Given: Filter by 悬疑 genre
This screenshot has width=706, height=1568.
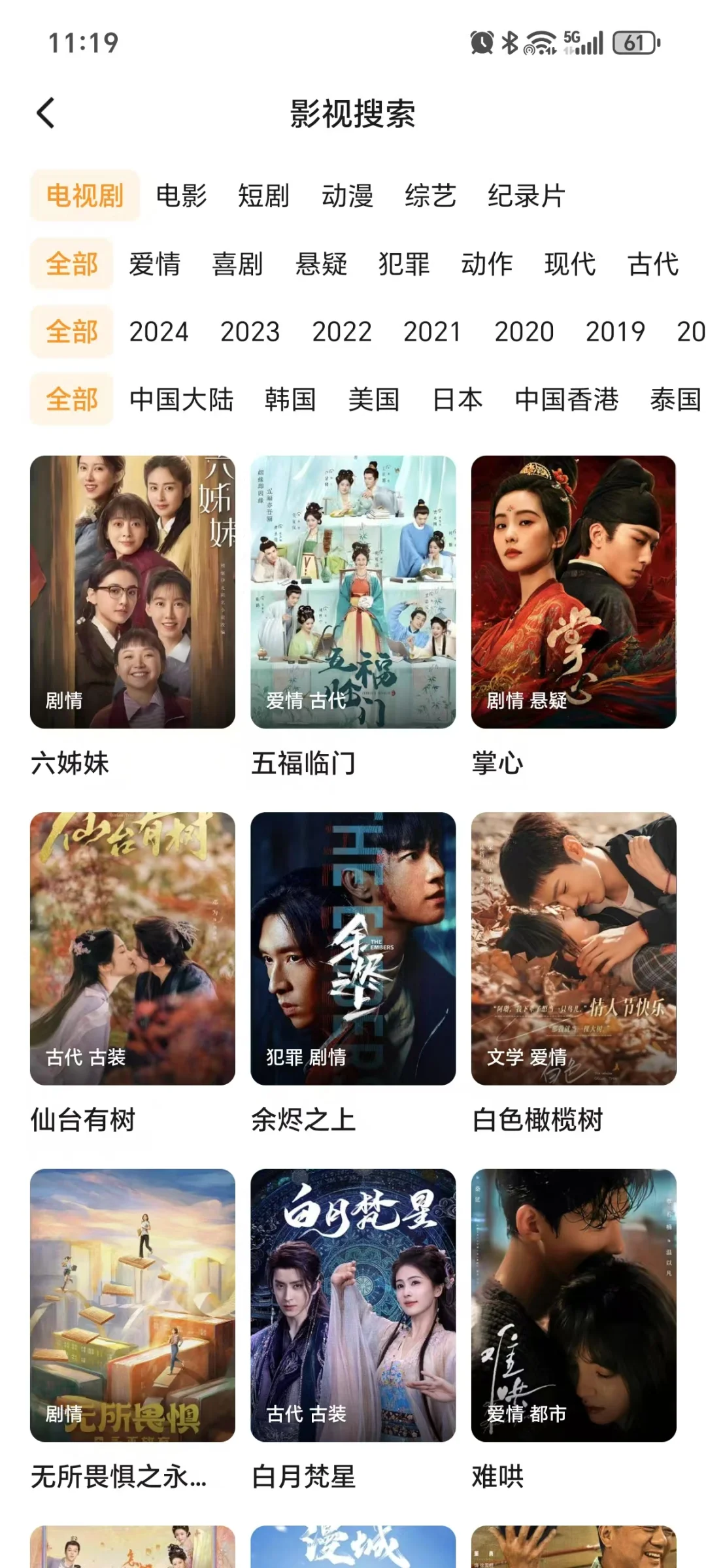Looking at the screenshot, I should click(321, 264).
